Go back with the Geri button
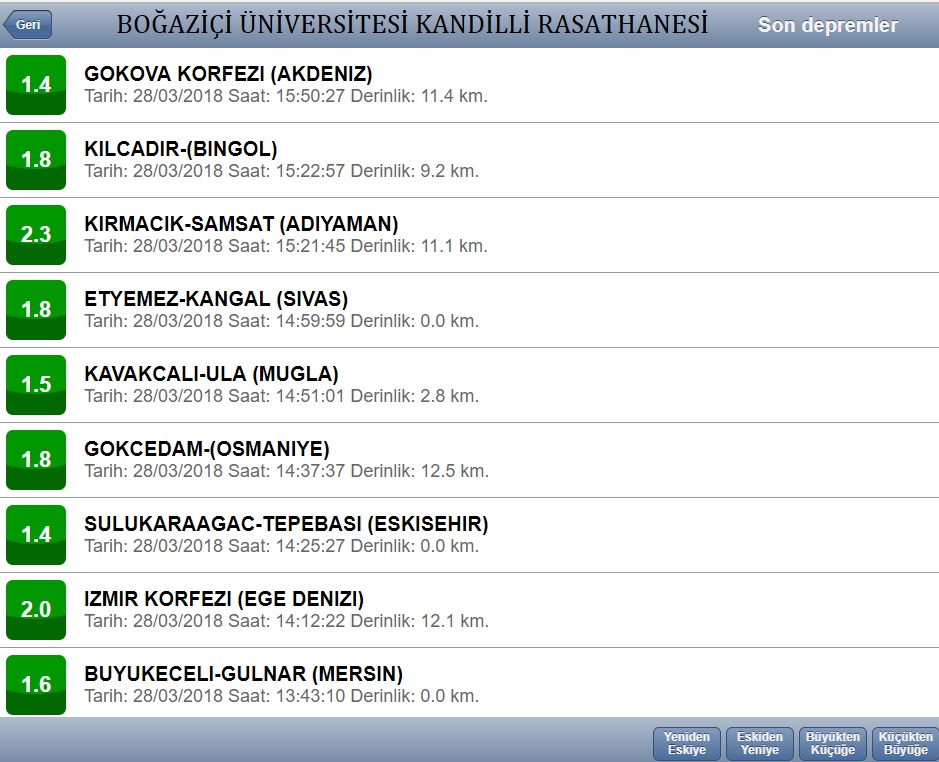This screenshot has width=939, height=762. (x=27, y=25)
